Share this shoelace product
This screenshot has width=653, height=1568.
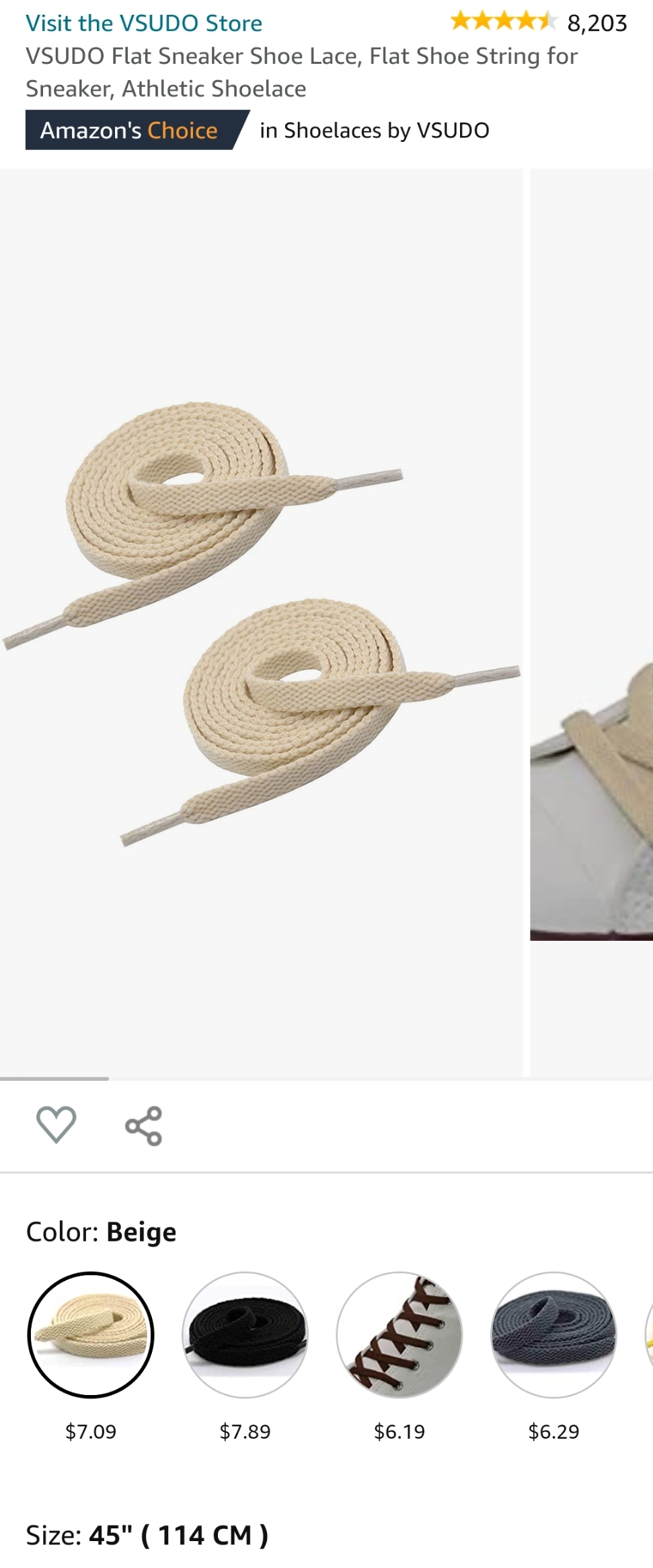(x=143, y=1126)
